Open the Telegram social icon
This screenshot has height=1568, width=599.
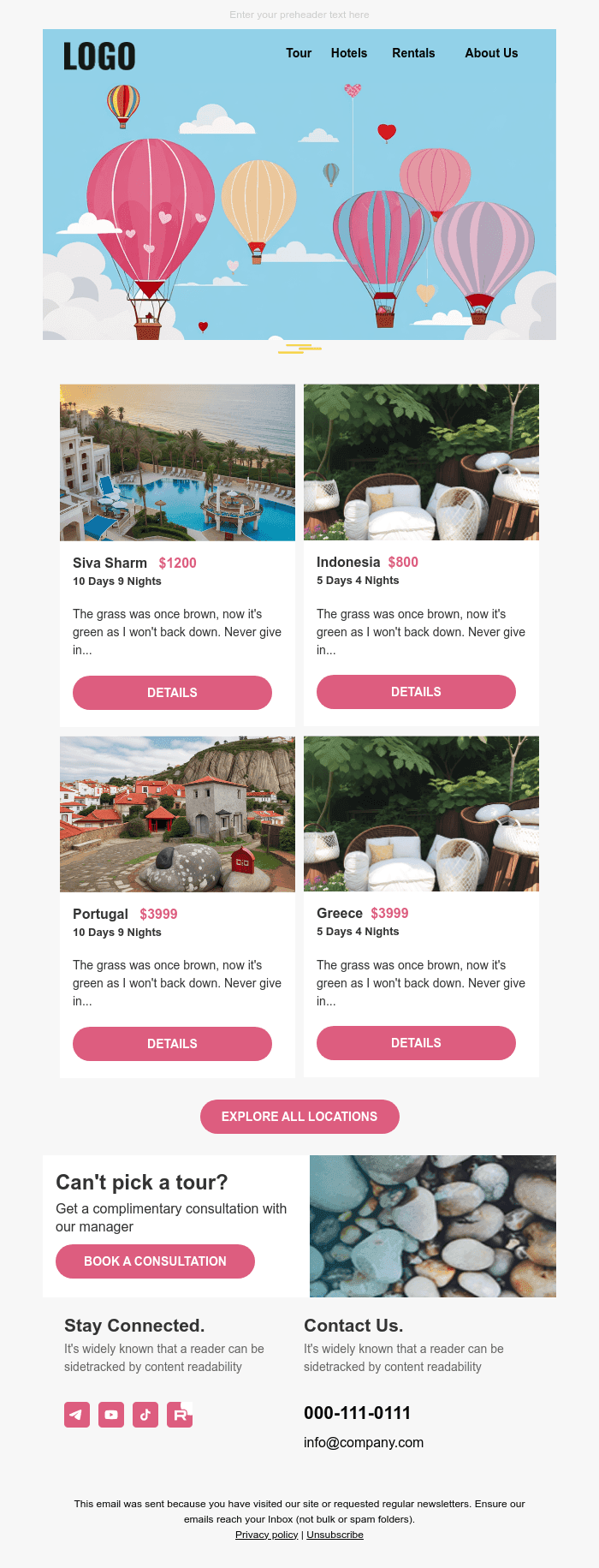77,1415
